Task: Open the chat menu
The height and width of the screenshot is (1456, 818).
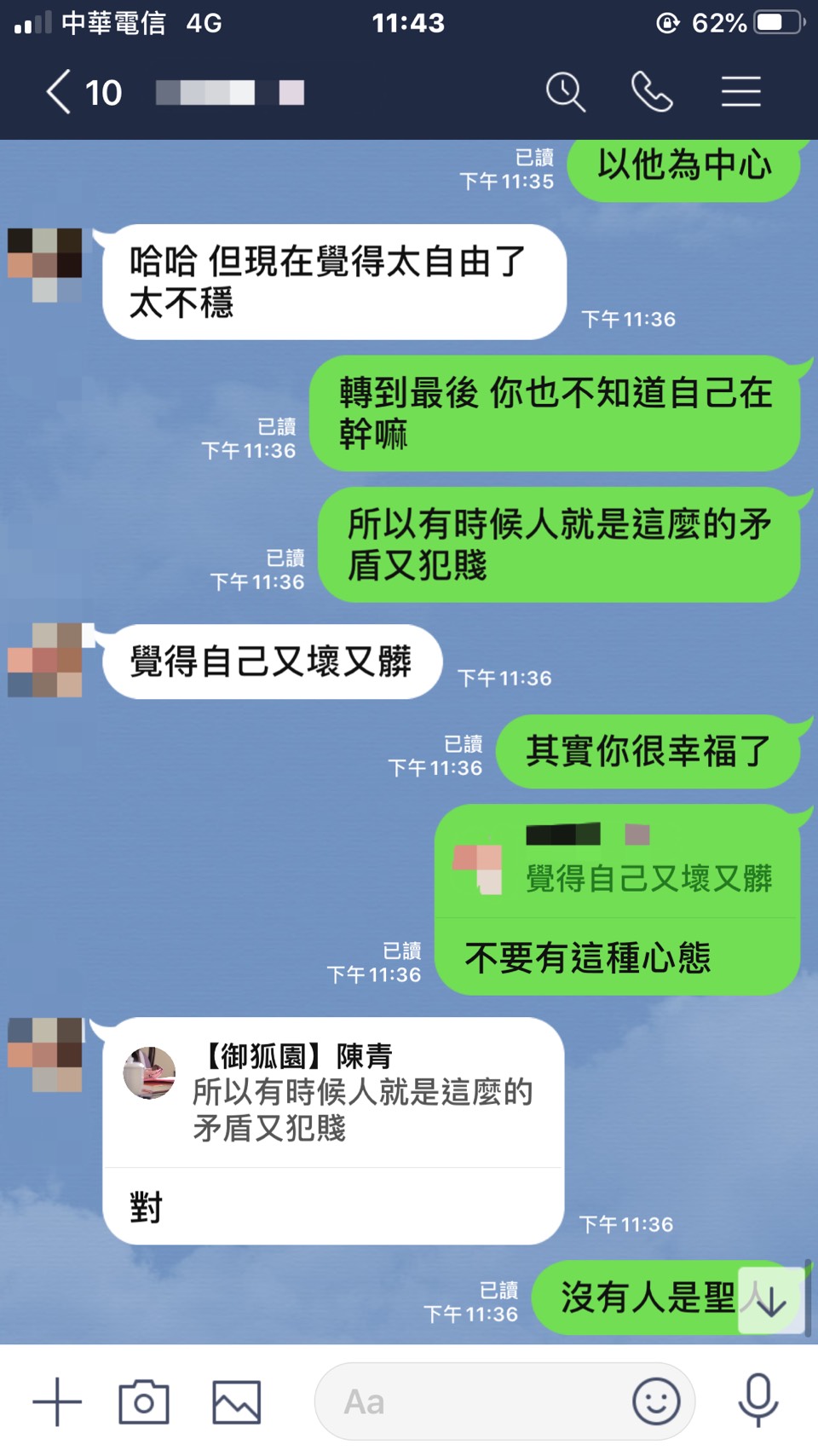Action: click(740, 92)
